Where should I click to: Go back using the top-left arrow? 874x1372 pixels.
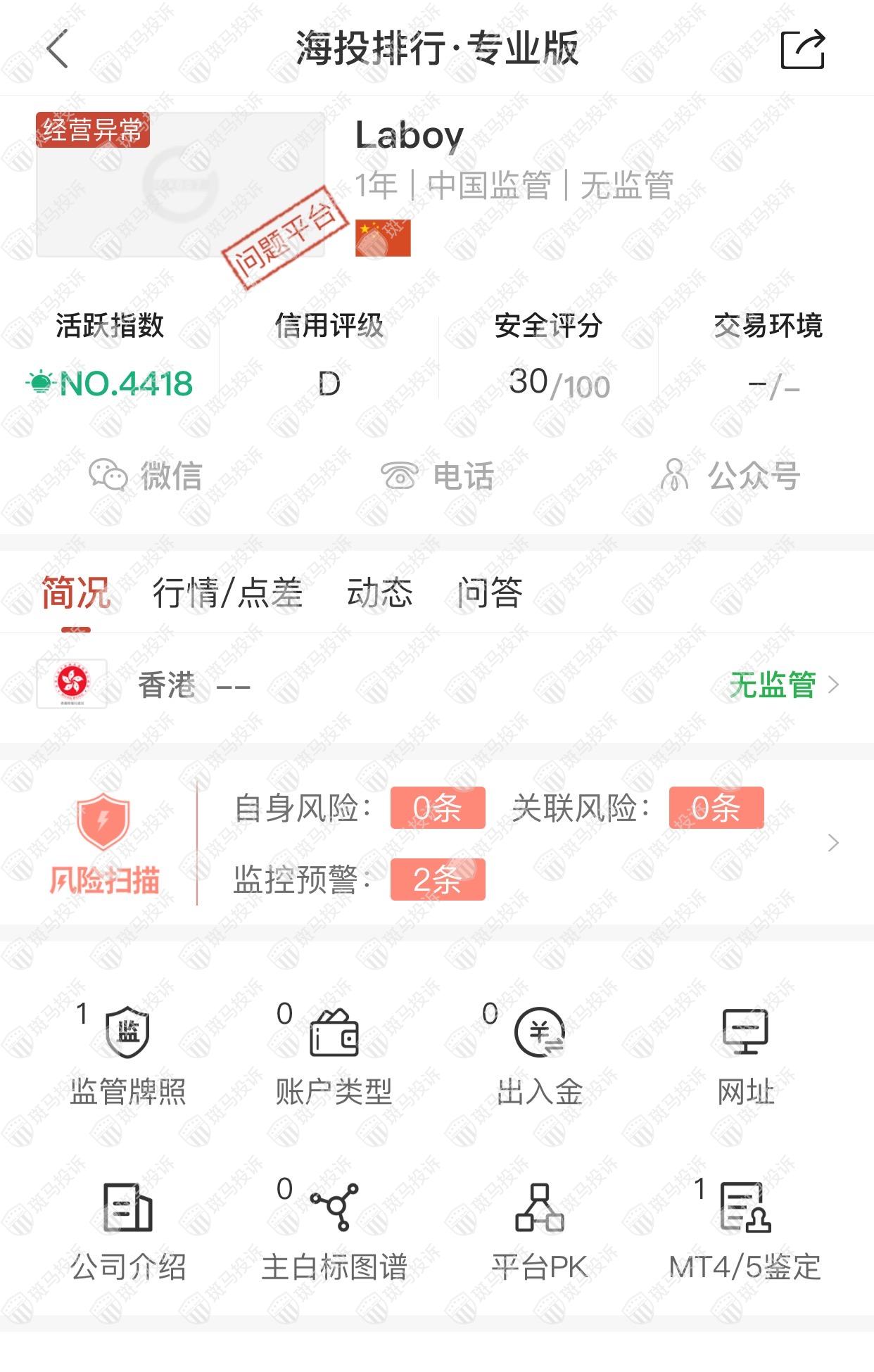58,49
